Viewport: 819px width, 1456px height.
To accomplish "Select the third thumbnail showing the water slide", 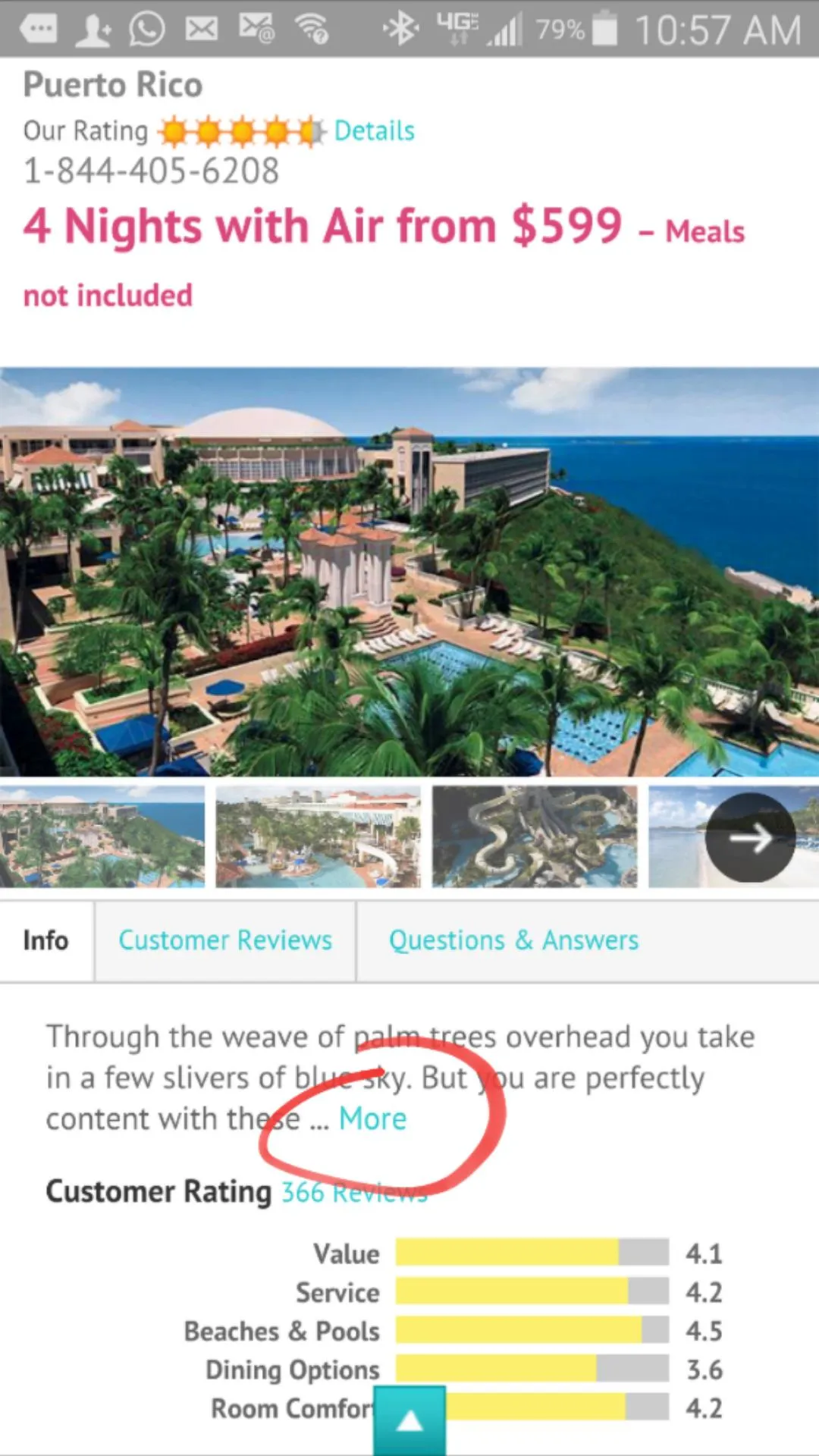I will click(535, 836).
